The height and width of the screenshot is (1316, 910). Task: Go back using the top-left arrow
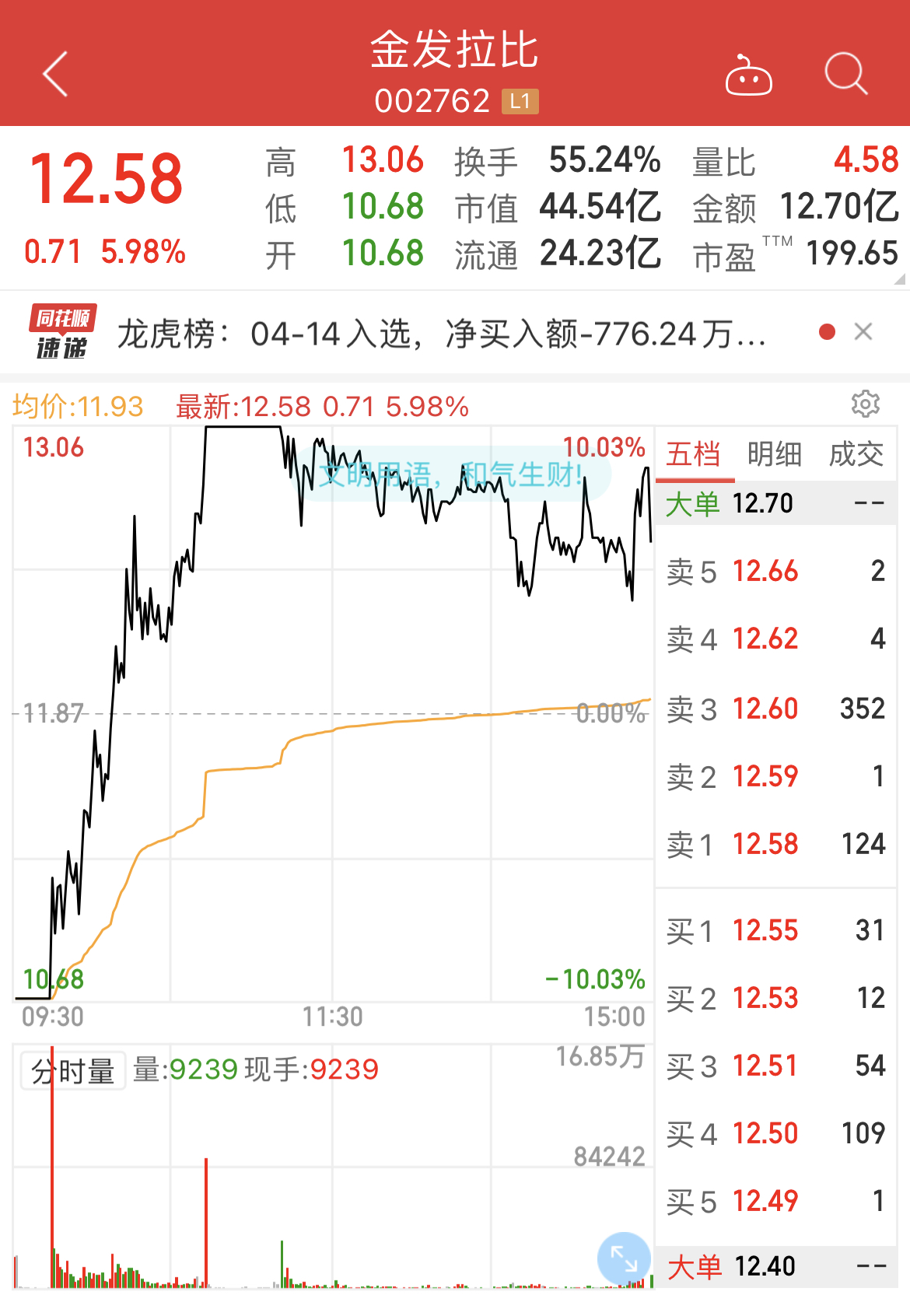coord(56,75)
